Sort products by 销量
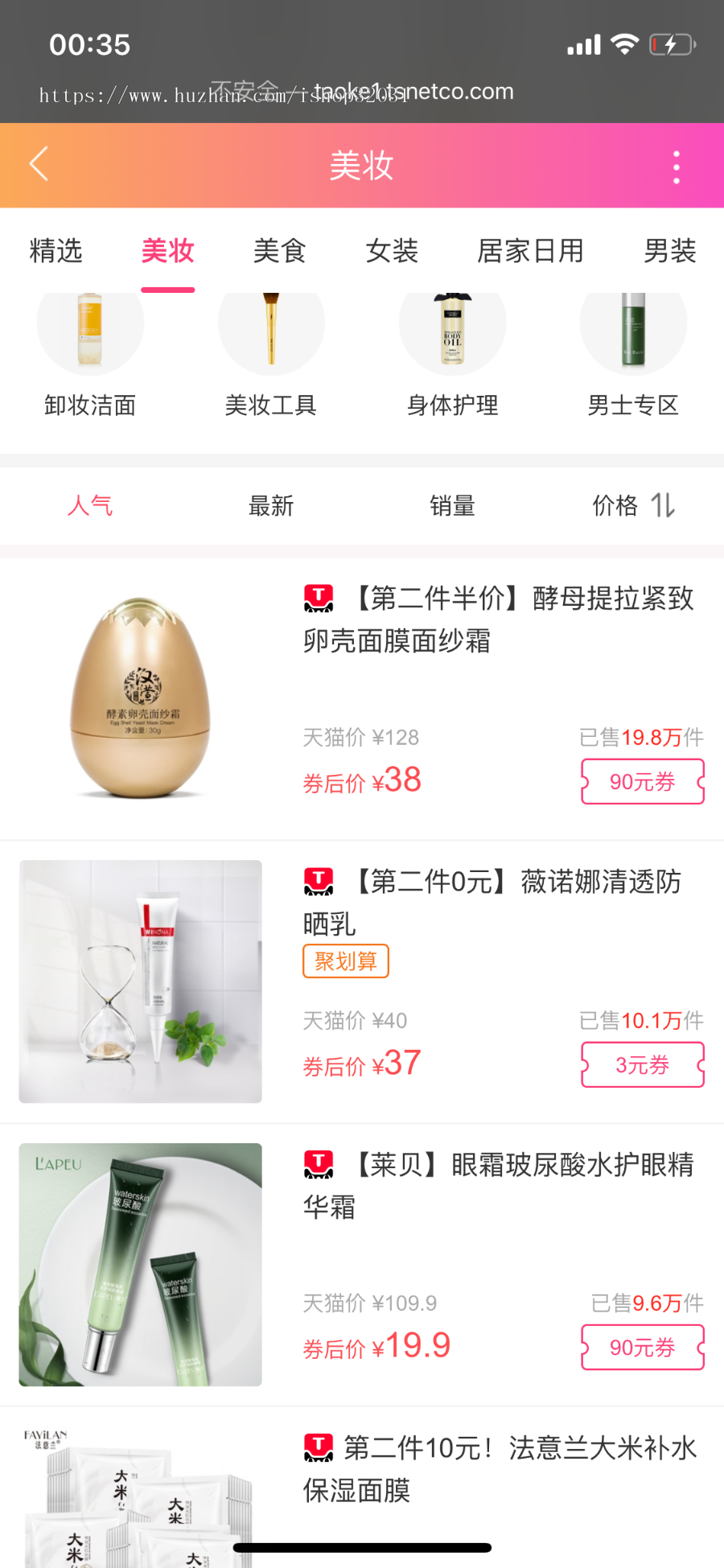This screenshot has width=724, height=1568. 453,505
